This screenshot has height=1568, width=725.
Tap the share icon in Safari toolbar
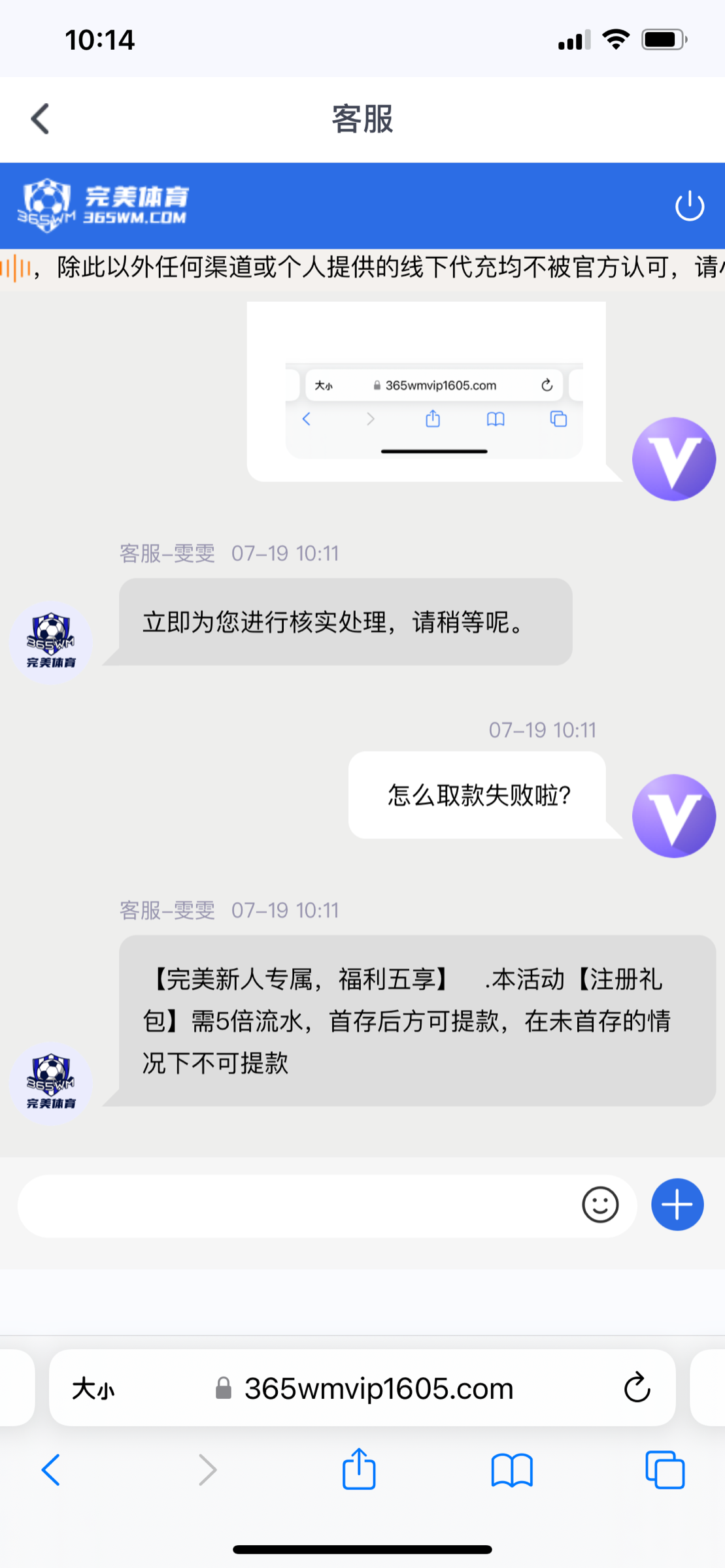pos(358,1470)
